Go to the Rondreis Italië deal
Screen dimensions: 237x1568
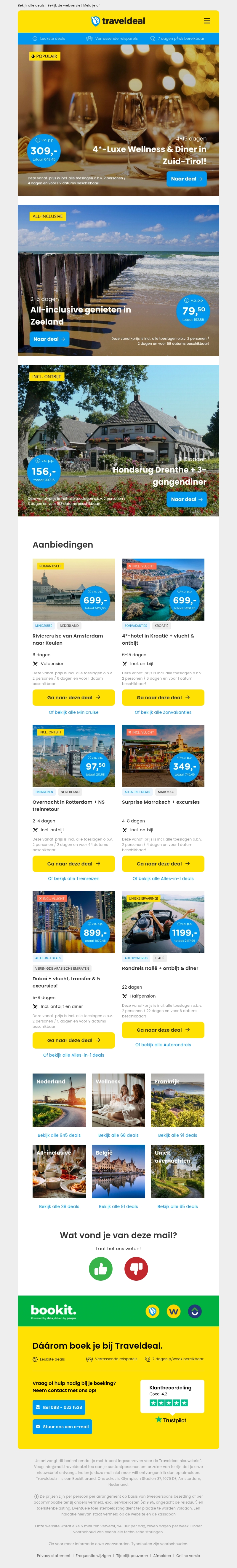tap(163, 1030)
